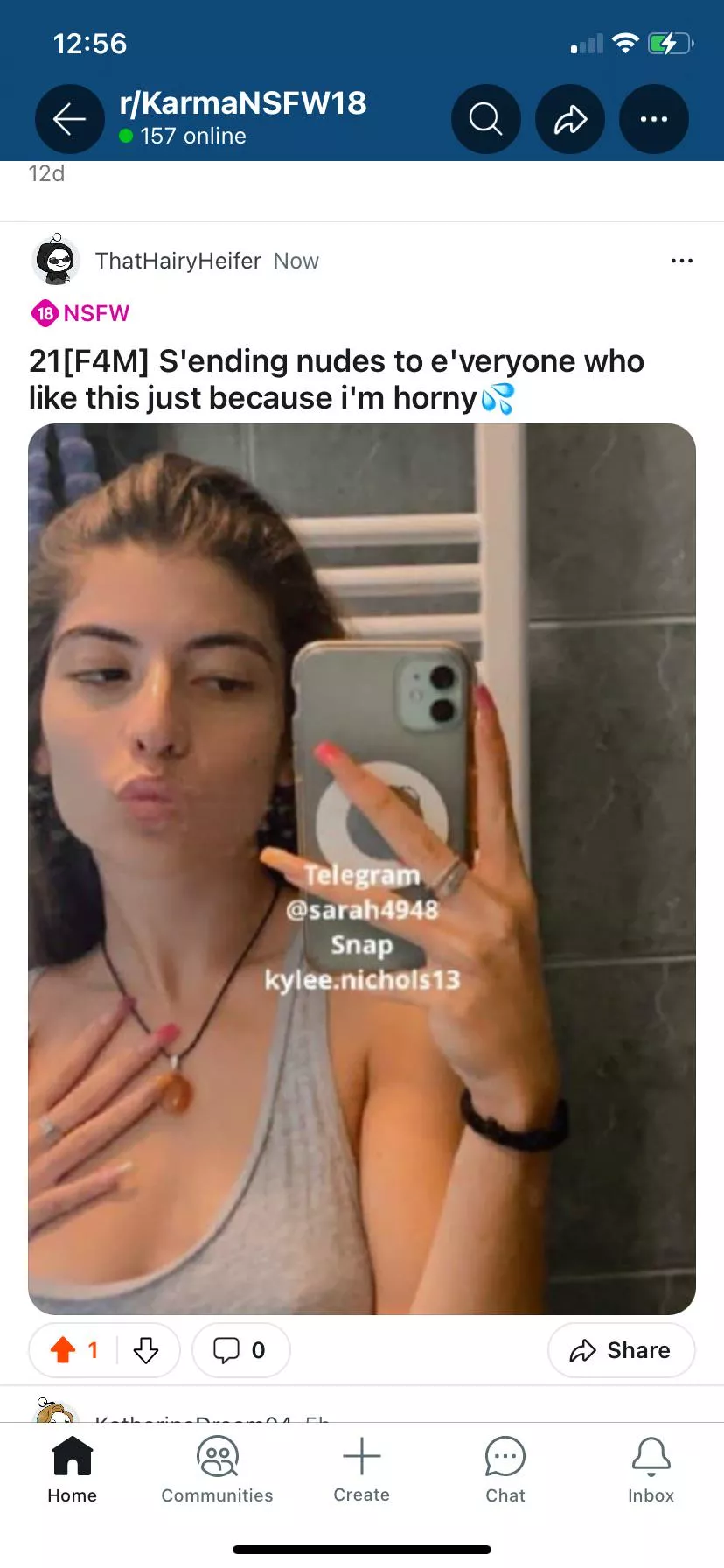Open the post image full screen
Viewport: 724px width, 1568px height.
tap(361, 868)
